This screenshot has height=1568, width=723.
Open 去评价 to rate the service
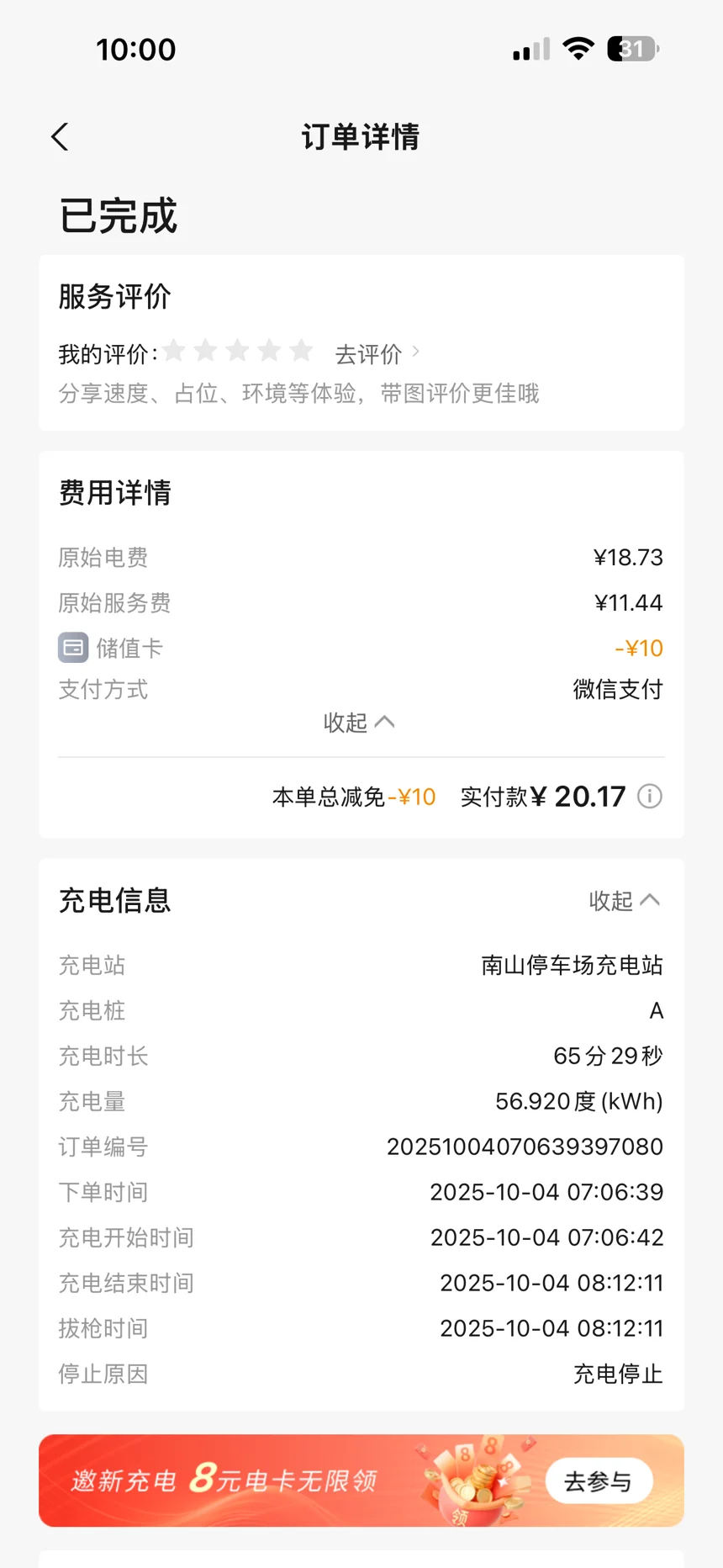point(376,354)
